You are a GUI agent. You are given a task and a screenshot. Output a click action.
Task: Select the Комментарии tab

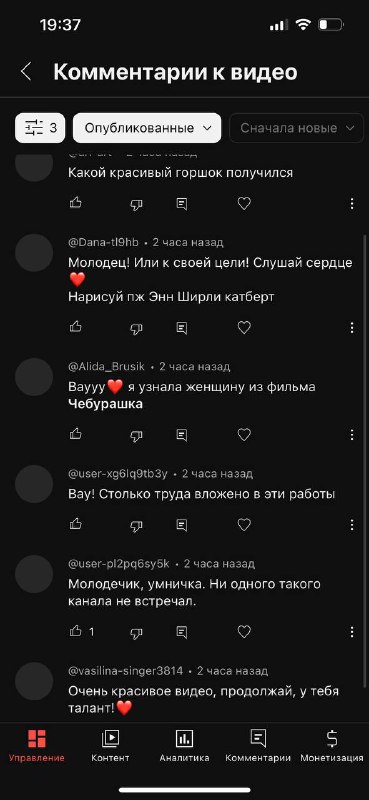click(x=258, y=746)
